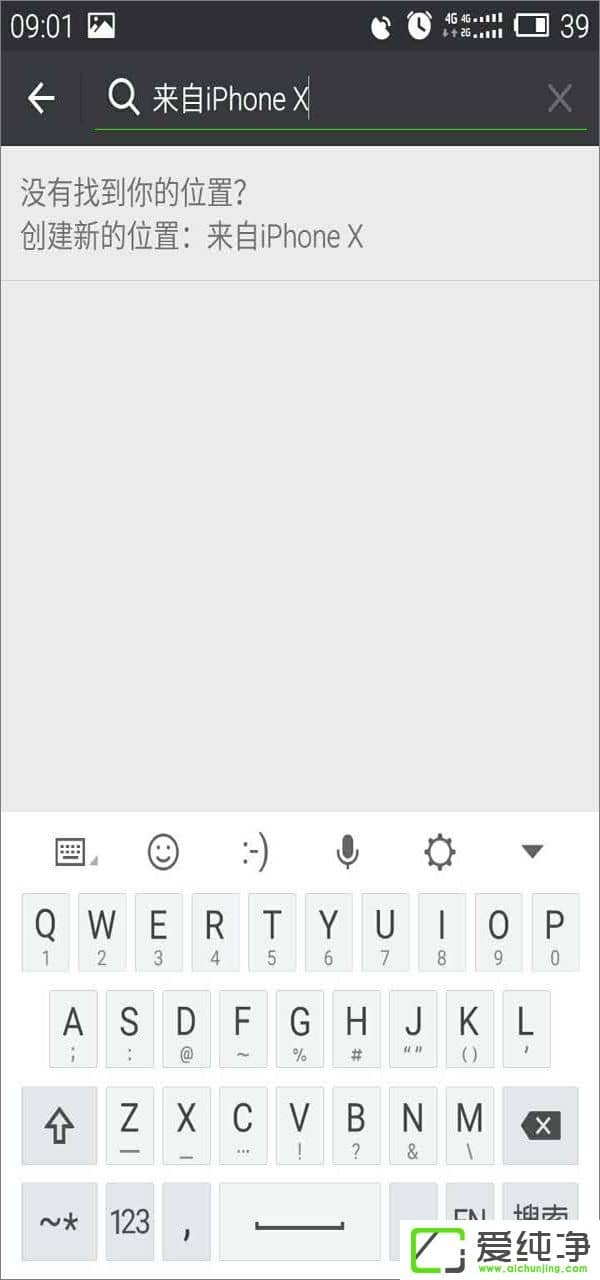The height and width of the screenshot is (1280, 600).
Task: Go back using the arrow icon
Action: click(41, 98)
